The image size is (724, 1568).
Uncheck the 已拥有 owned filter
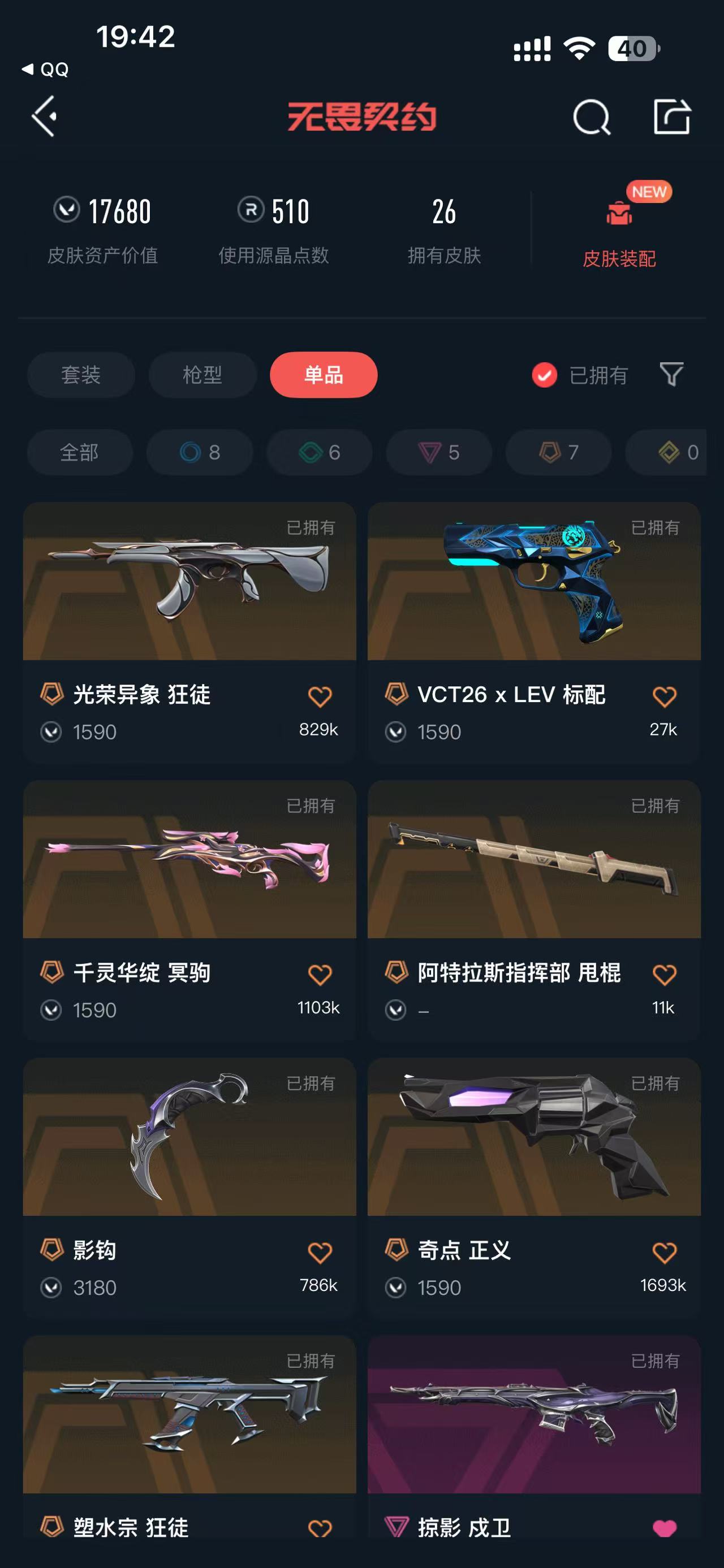tap(580, 375)
